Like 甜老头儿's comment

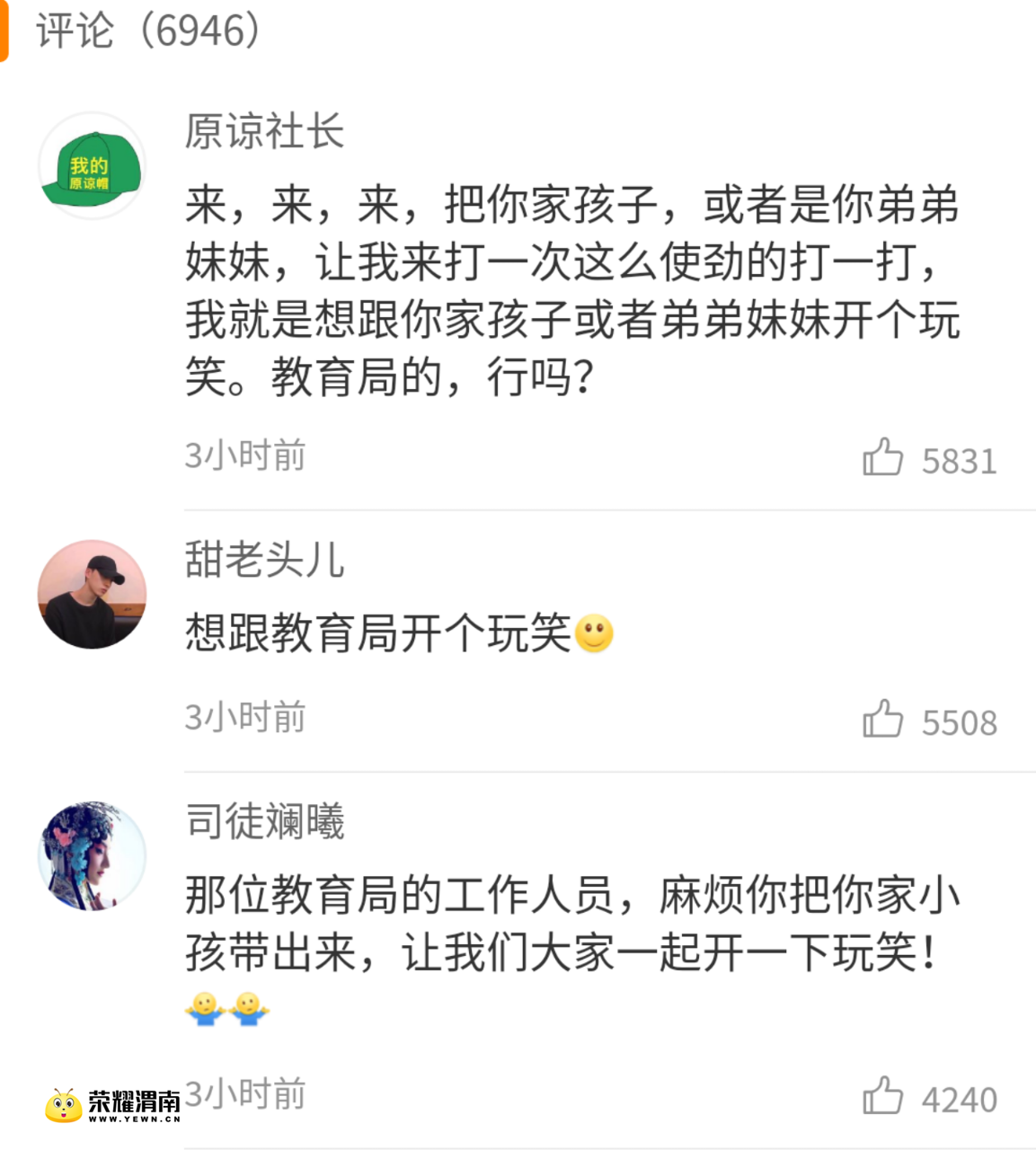click(882, 720)
